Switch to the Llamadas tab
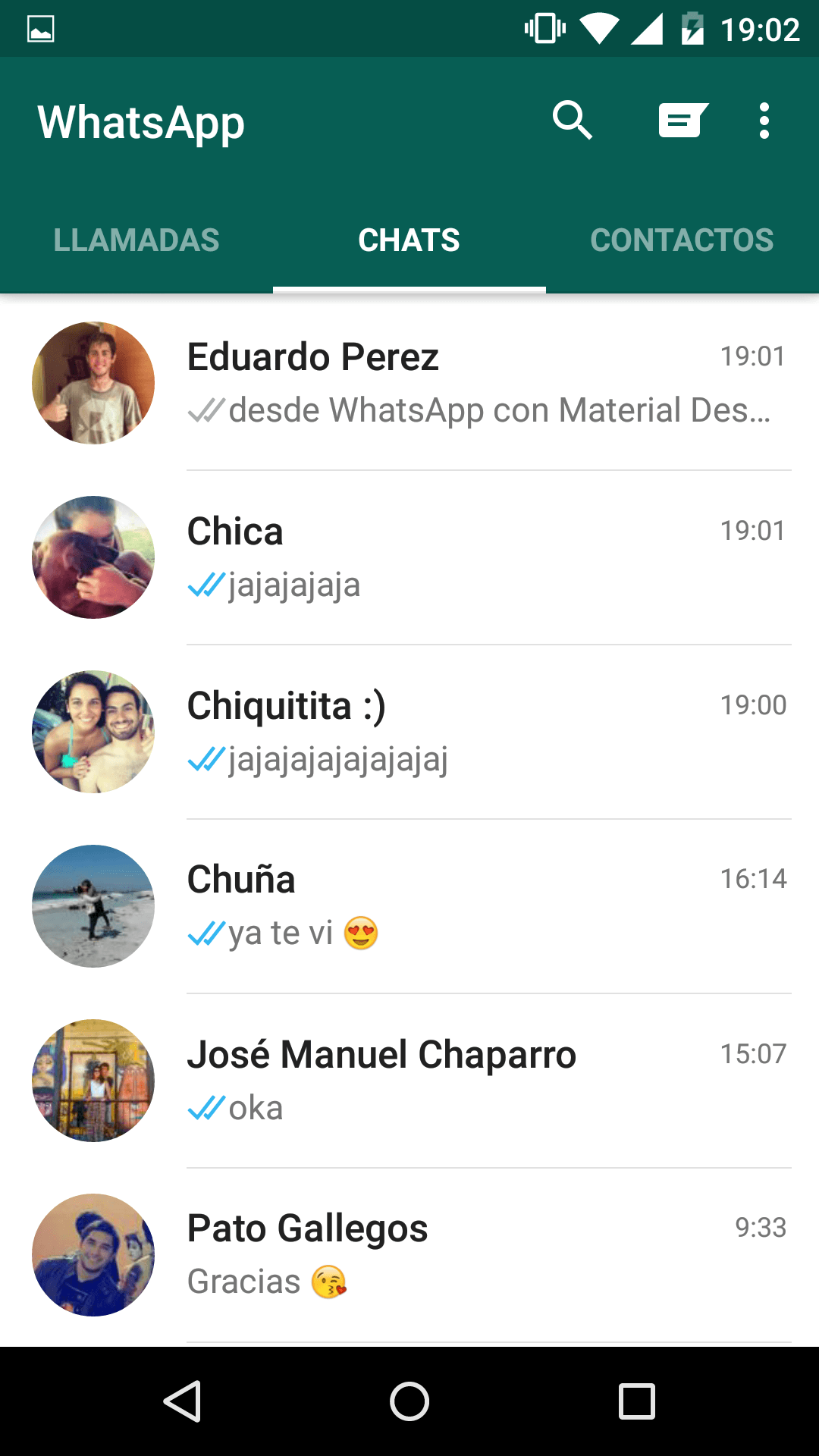Image resolution: width=819 pixels, height=1456 pixels. coord(136,240)
